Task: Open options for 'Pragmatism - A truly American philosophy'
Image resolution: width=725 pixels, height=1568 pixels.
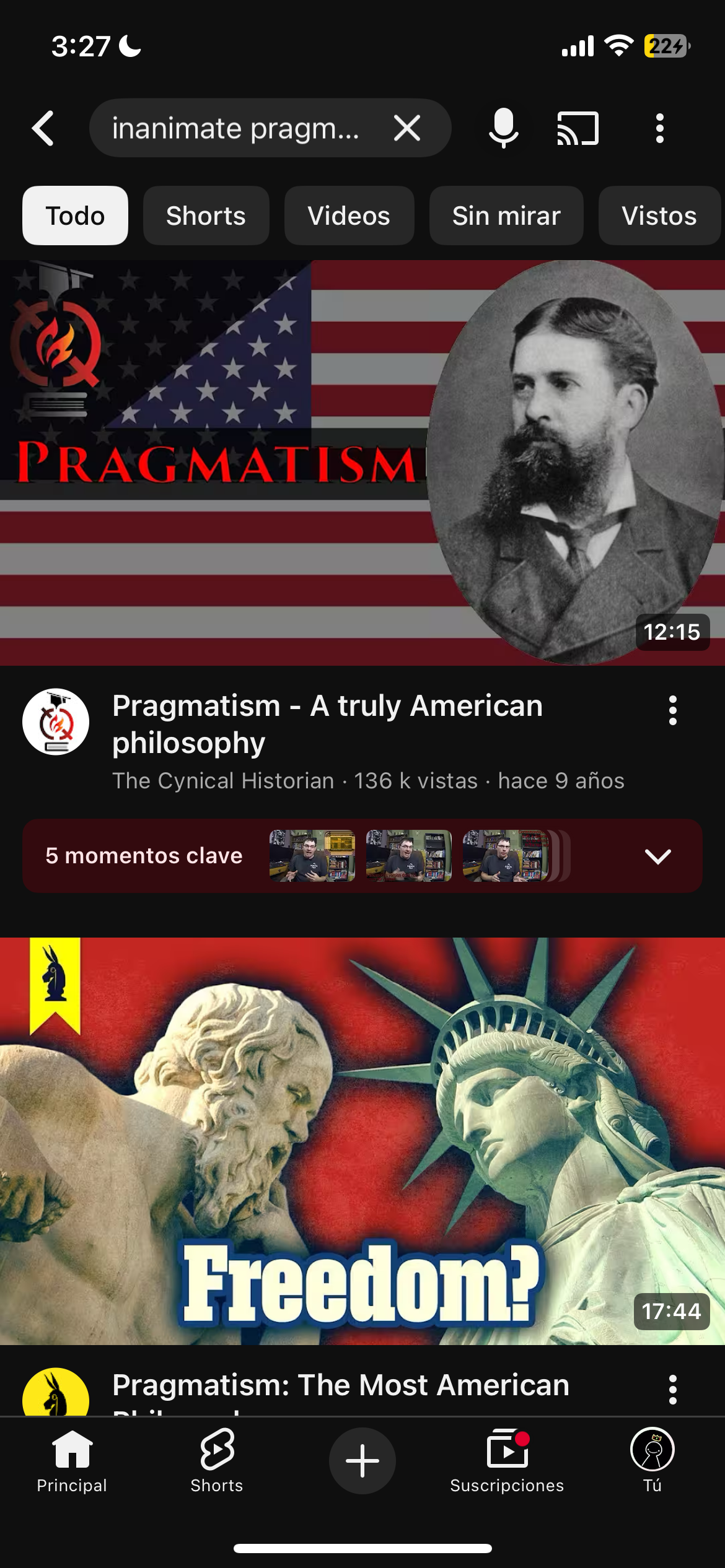Action: 672,710
